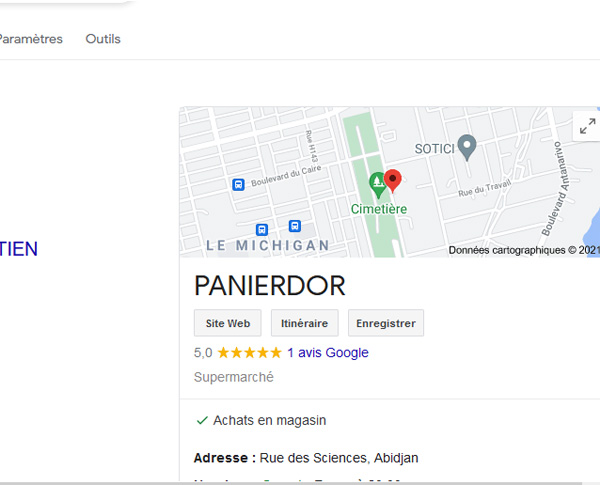600x485 pixels.
Task: Open the Paramètres menu
Action: point(30,39)
